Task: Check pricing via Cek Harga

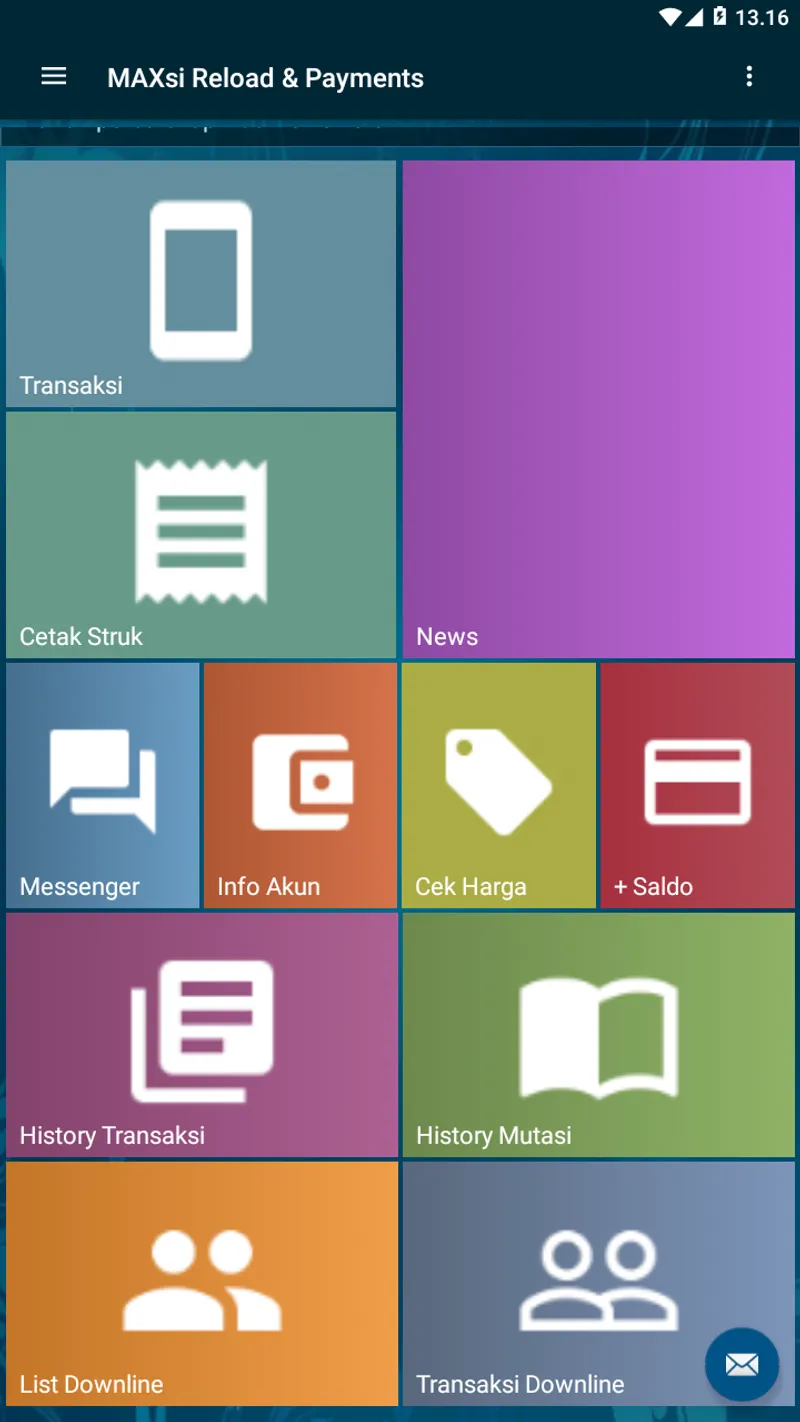Action: [x=498, y=784]
